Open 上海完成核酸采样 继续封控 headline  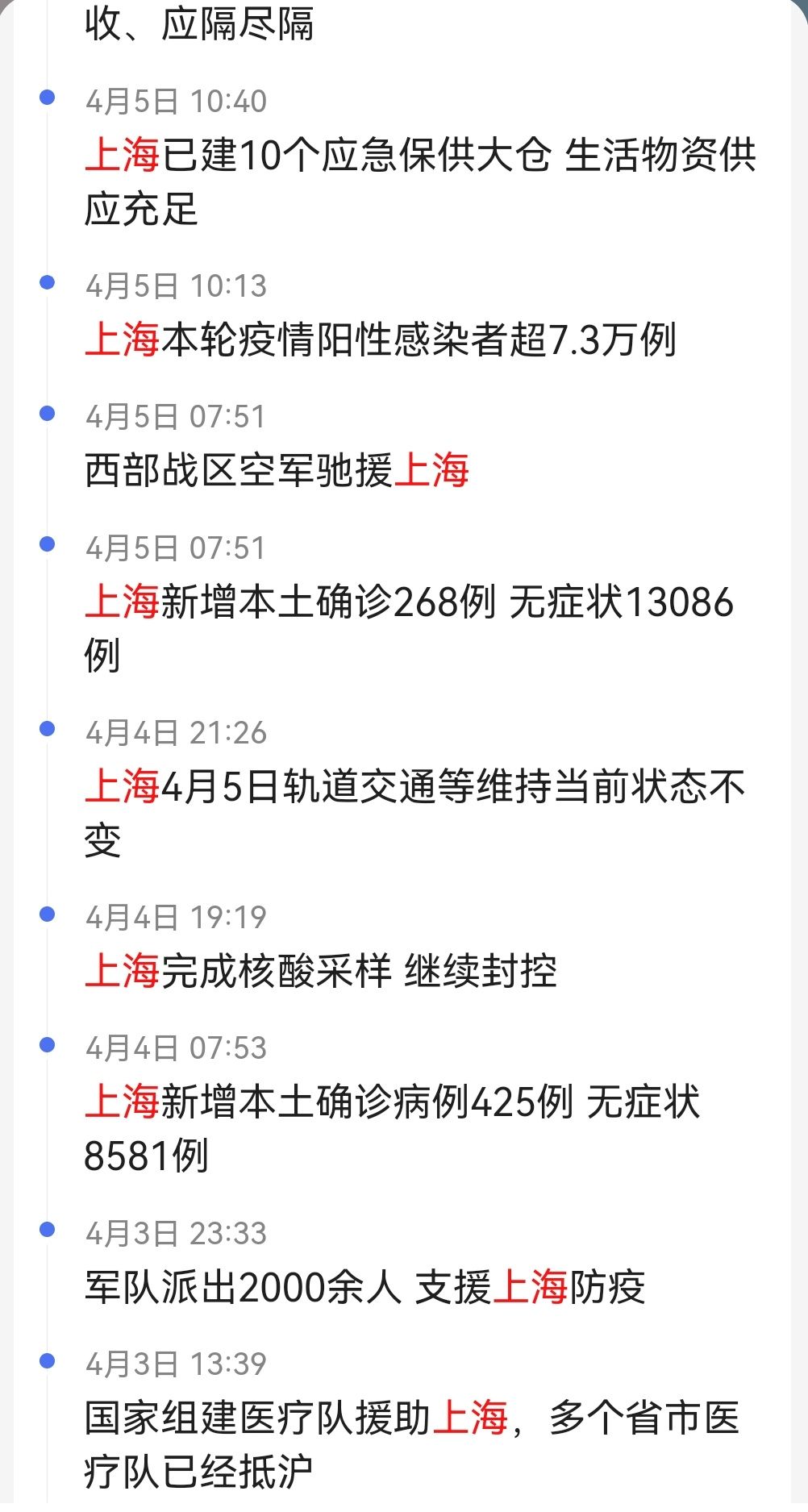point(320,971)
